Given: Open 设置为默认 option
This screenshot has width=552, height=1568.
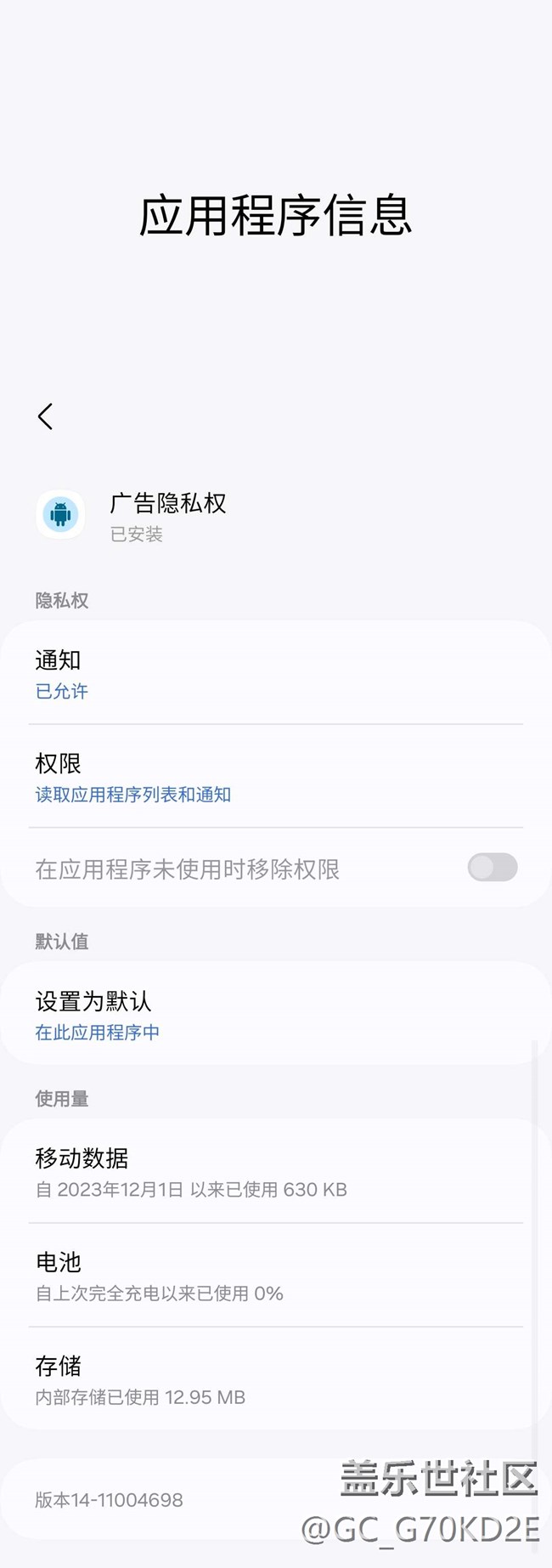Looking at the screenshot, I should (276, 1013).
